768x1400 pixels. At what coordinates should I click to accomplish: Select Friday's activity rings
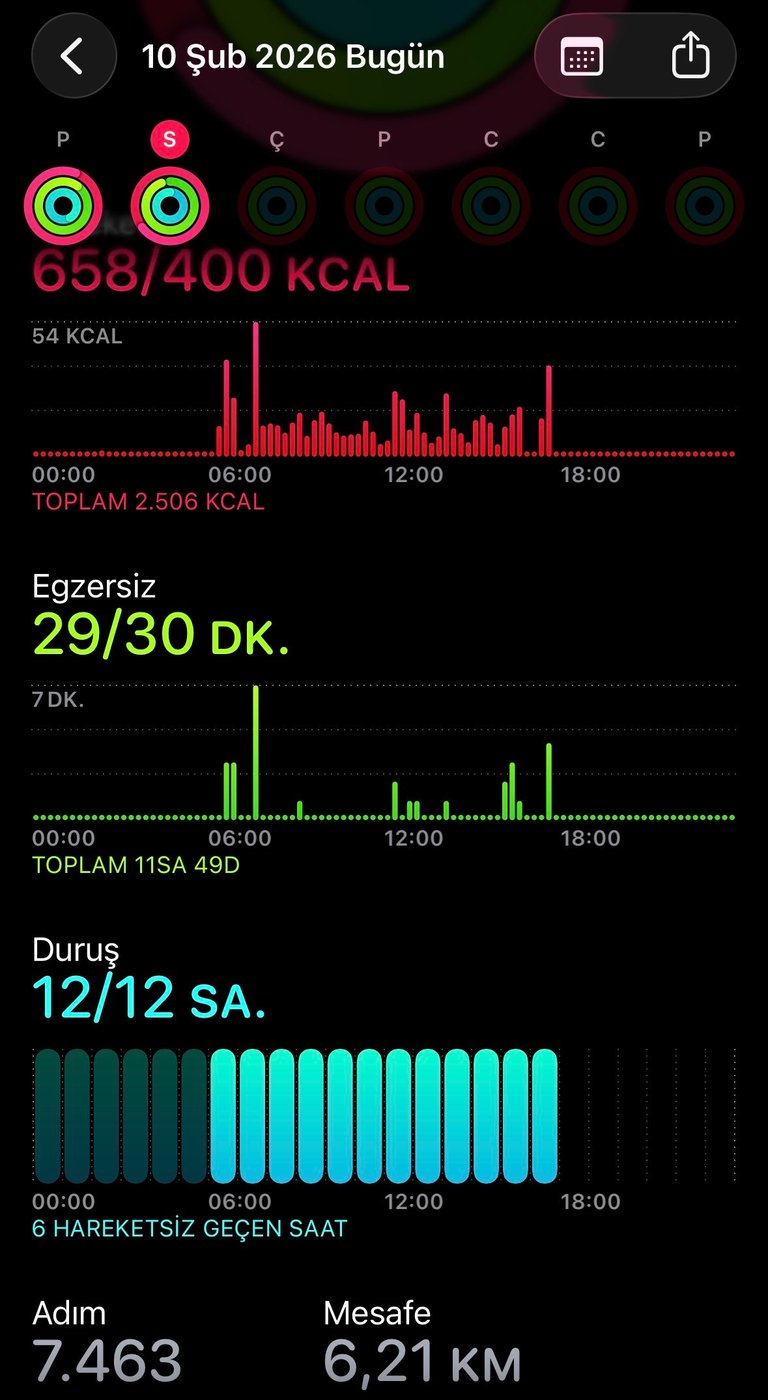tap(491, 206)
